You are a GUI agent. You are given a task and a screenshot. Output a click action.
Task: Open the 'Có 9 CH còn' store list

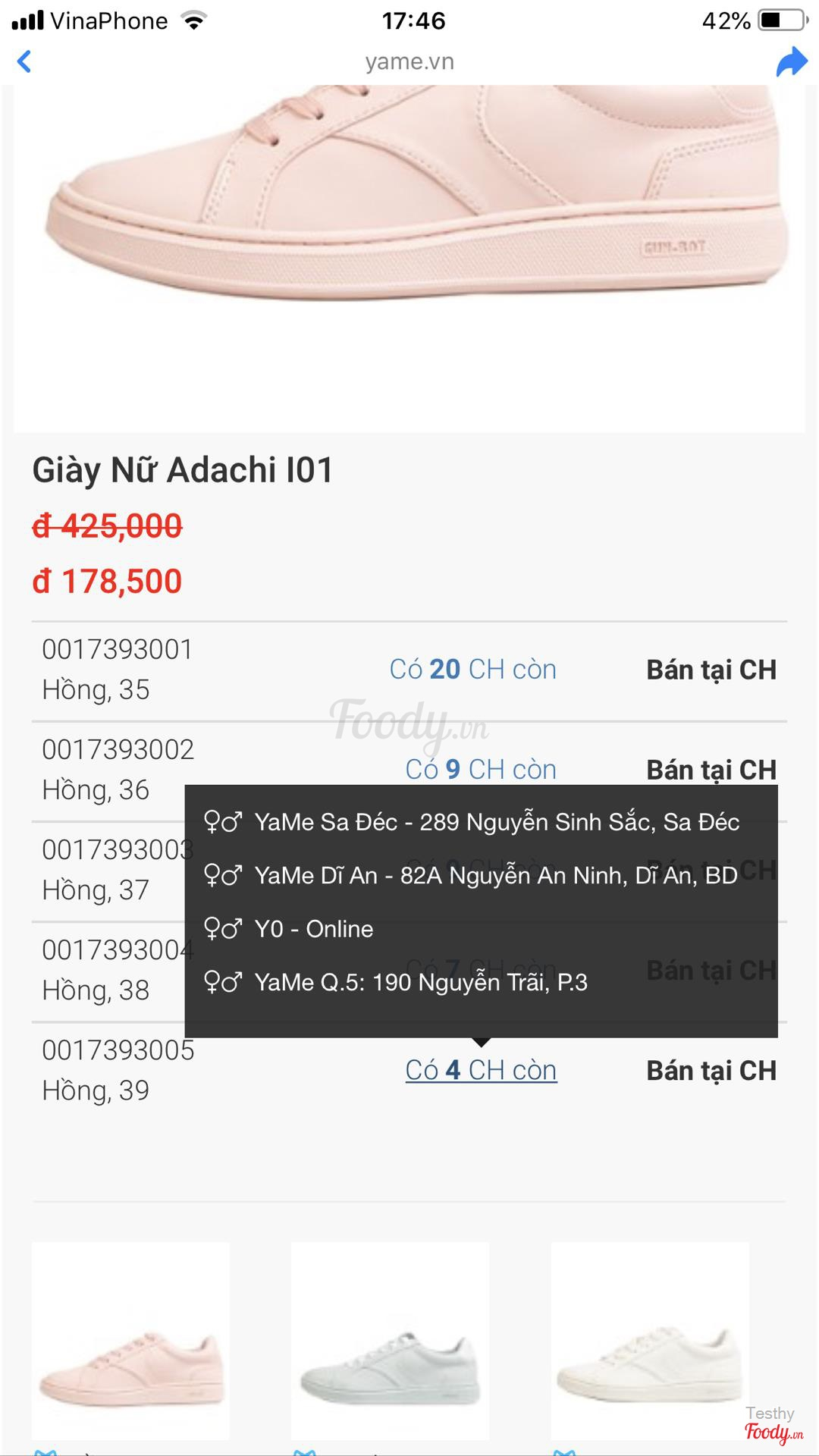pyautogui.click(x=481, y=769)
